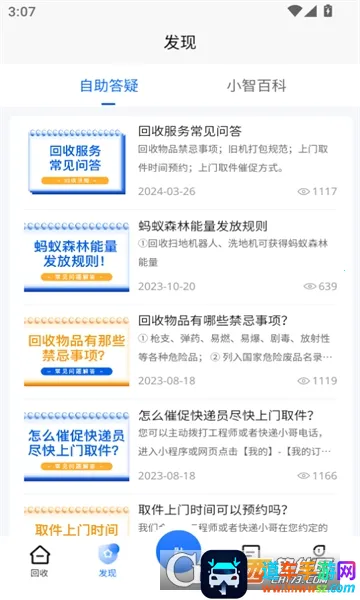
Task: Open 回收物品有哪些禁忌事项 article
Action: coord(180,351)
